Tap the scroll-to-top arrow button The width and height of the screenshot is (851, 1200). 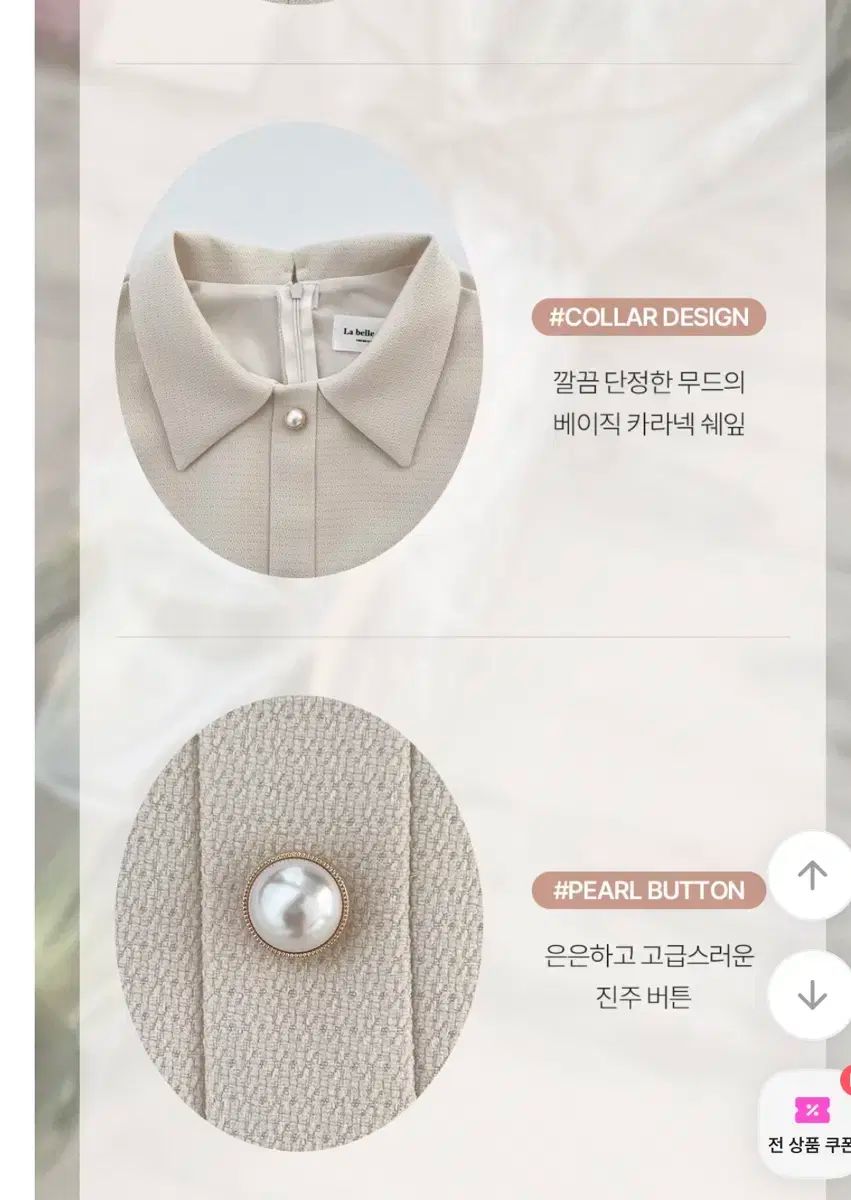pyautogui.click(x=811, y=875)
